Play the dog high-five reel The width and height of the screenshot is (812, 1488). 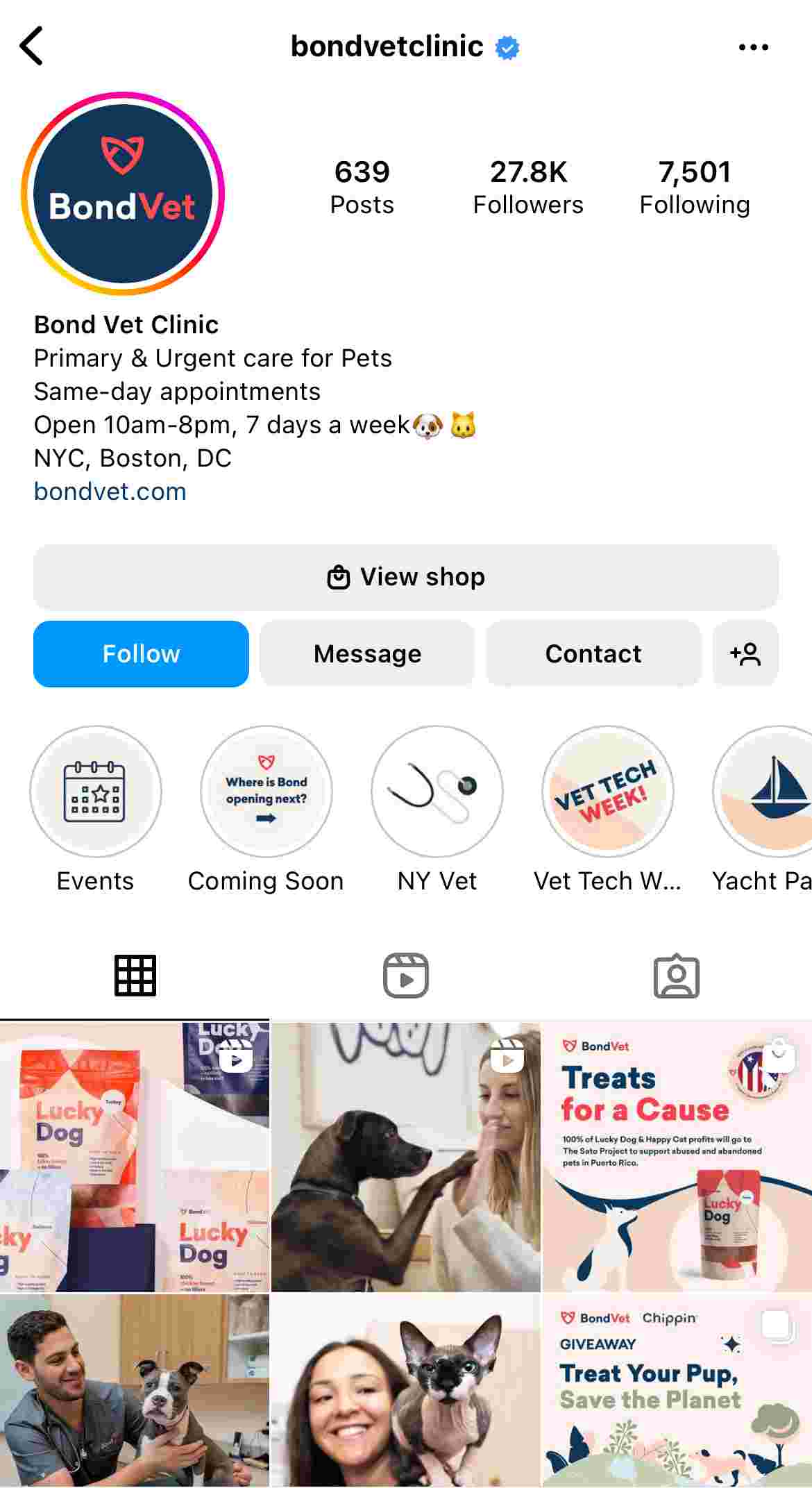(406, 1156)
